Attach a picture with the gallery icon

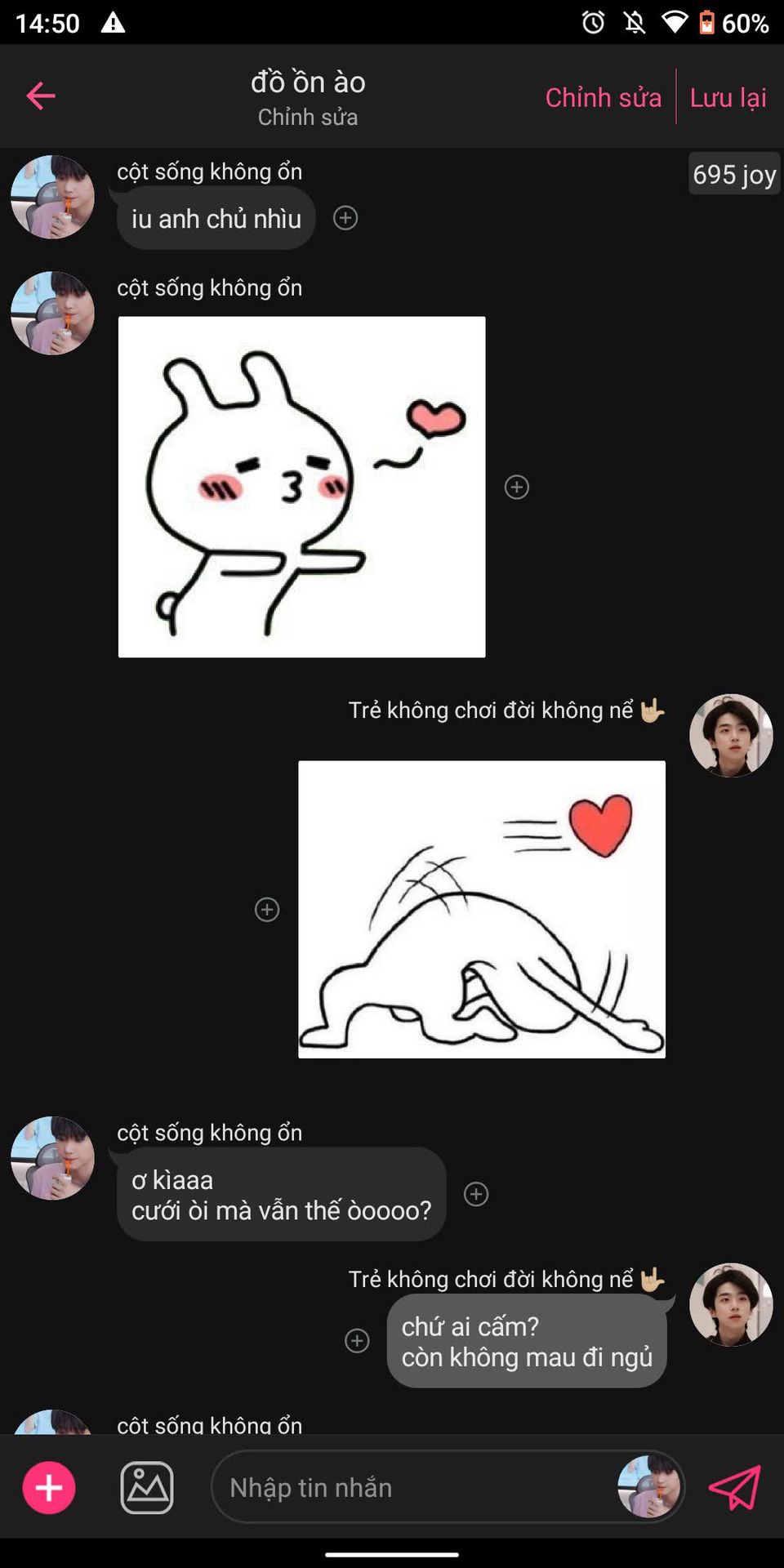[147, 1487]
